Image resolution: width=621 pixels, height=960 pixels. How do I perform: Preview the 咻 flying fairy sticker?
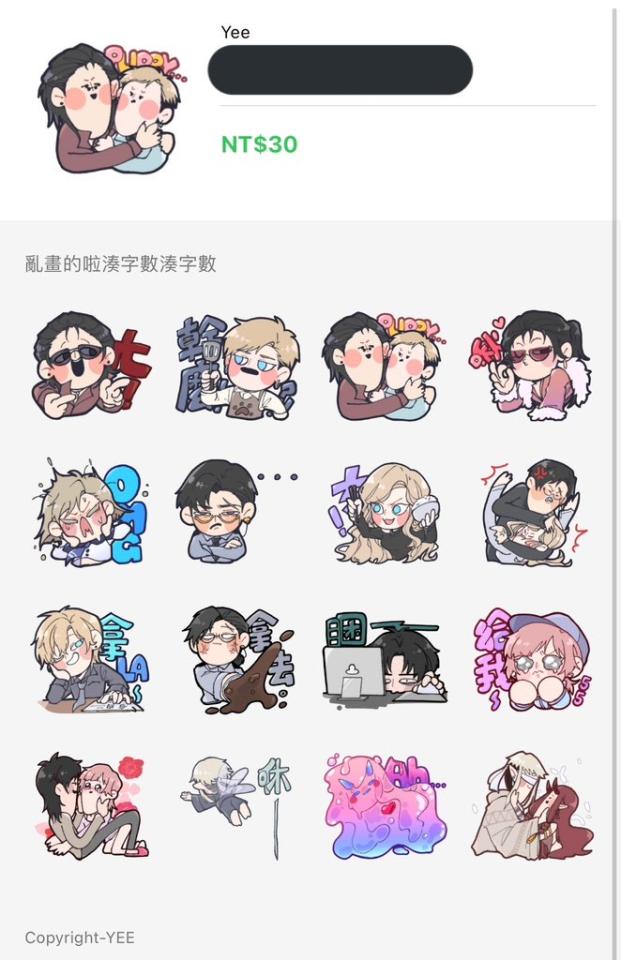pos(236,806)
